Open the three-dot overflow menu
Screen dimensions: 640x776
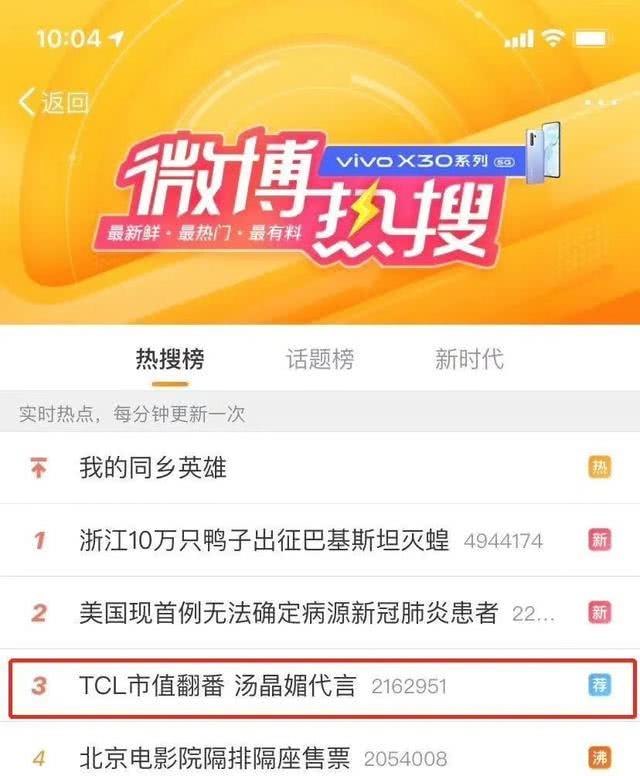600,102
